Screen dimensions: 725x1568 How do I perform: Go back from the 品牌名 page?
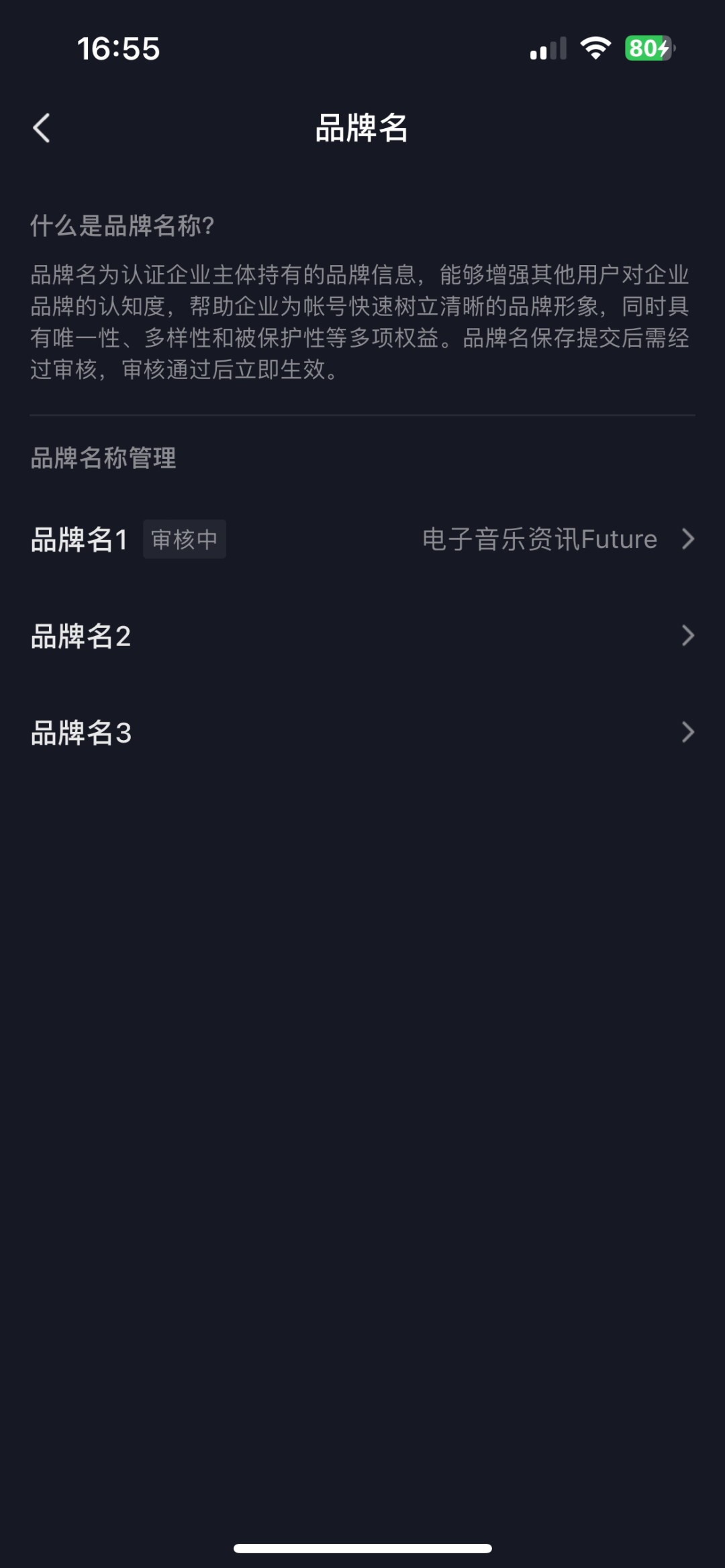(x=42, y=128)
